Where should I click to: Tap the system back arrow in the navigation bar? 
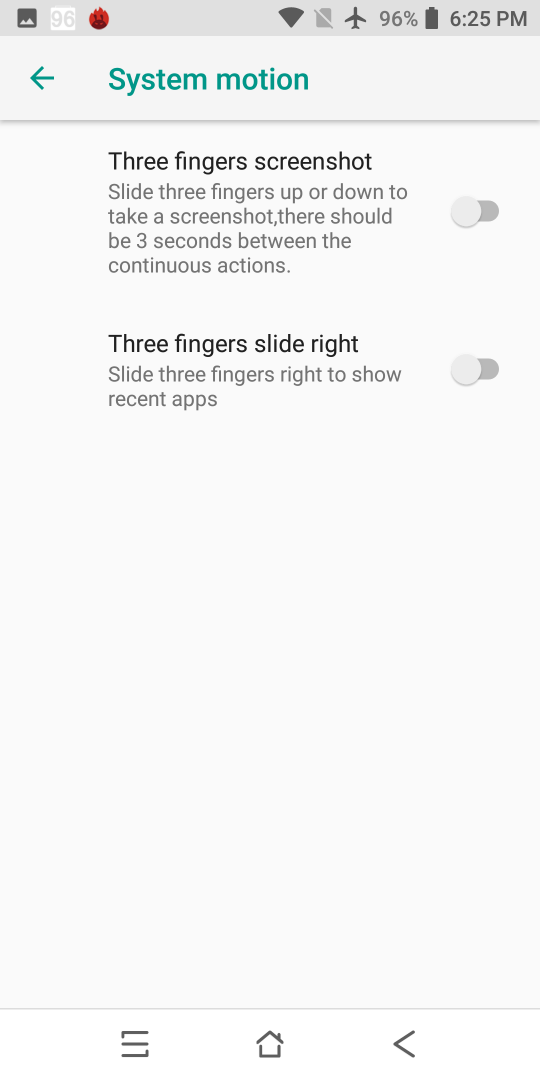point(404,1044)
